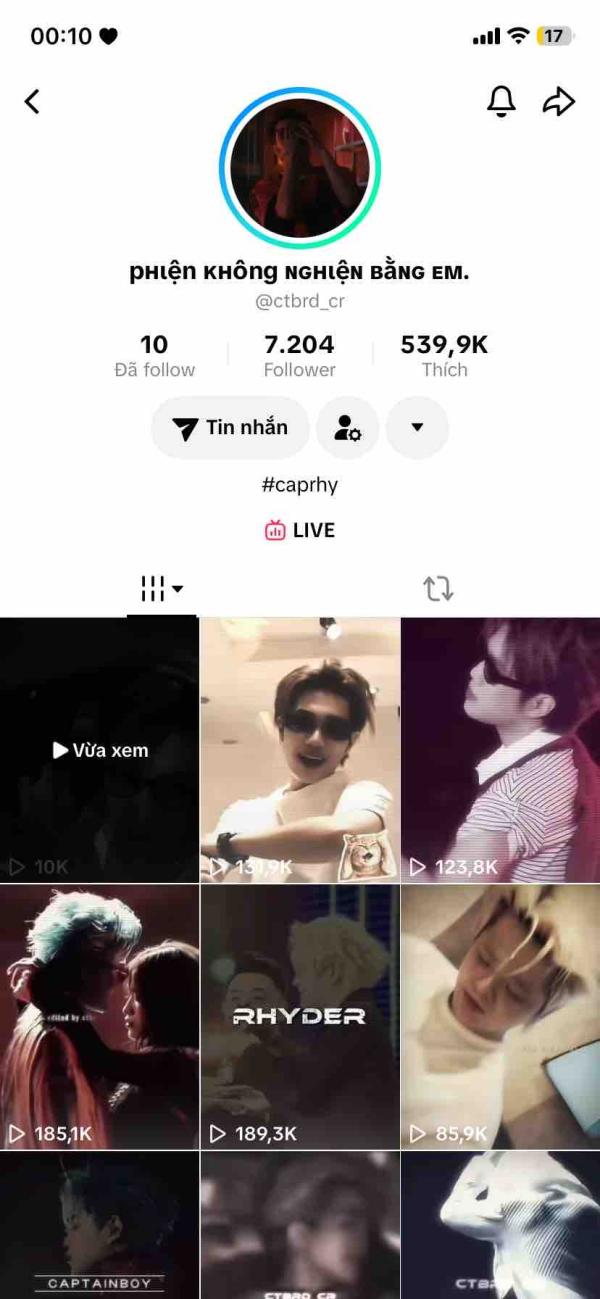Screen dimensions: 600x1299
Task: Open the LIVE link
Action: 300,531
